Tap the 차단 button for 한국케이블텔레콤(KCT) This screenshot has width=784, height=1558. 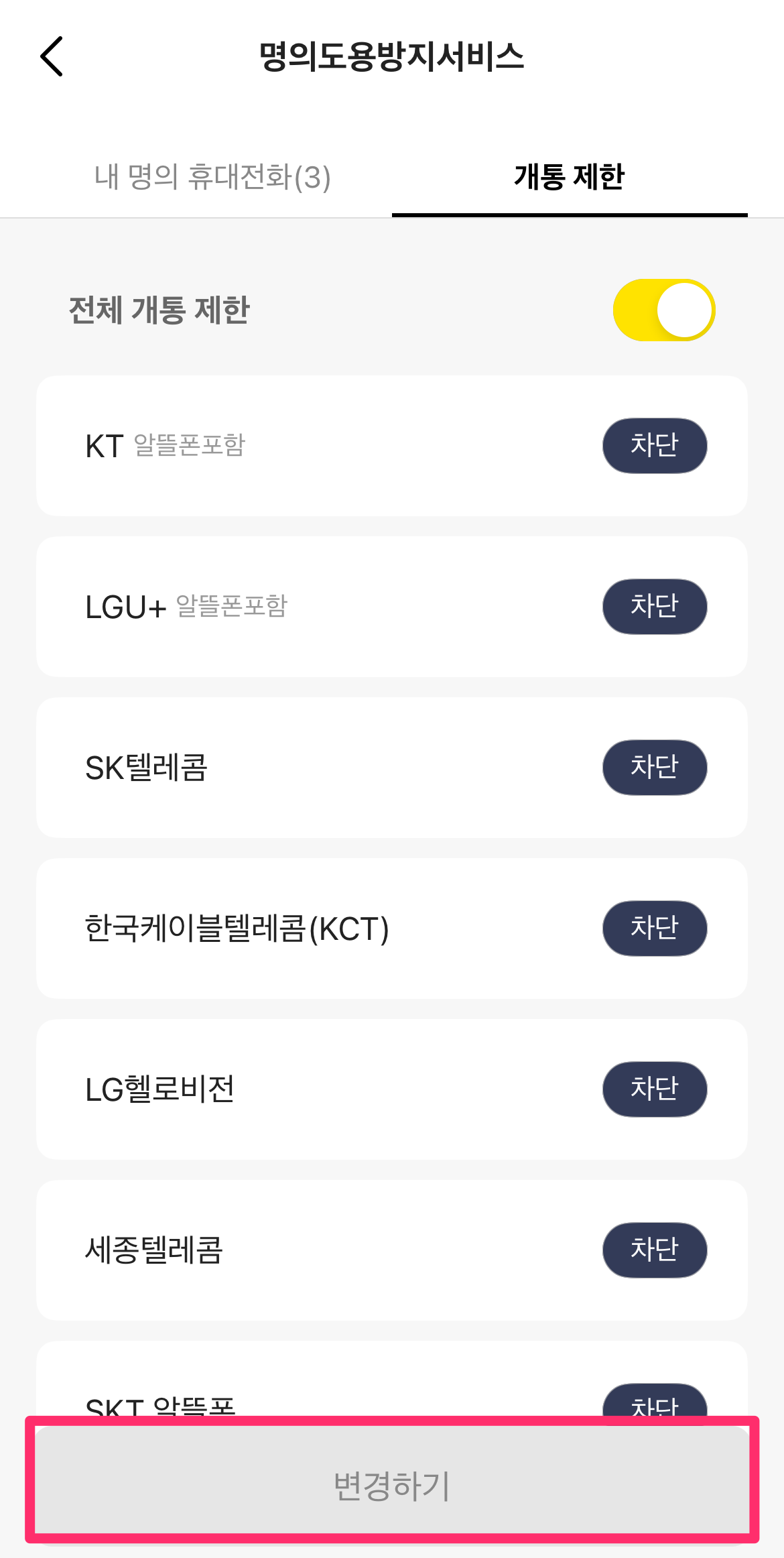654,928
